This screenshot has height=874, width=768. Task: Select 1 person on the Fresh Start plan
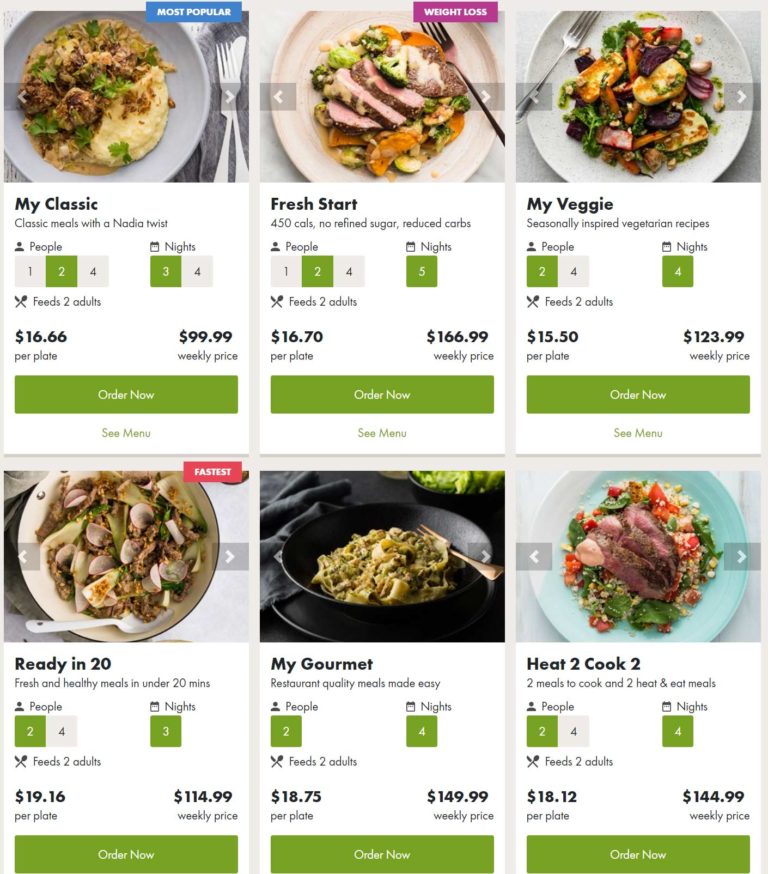[x=288, y=270]
